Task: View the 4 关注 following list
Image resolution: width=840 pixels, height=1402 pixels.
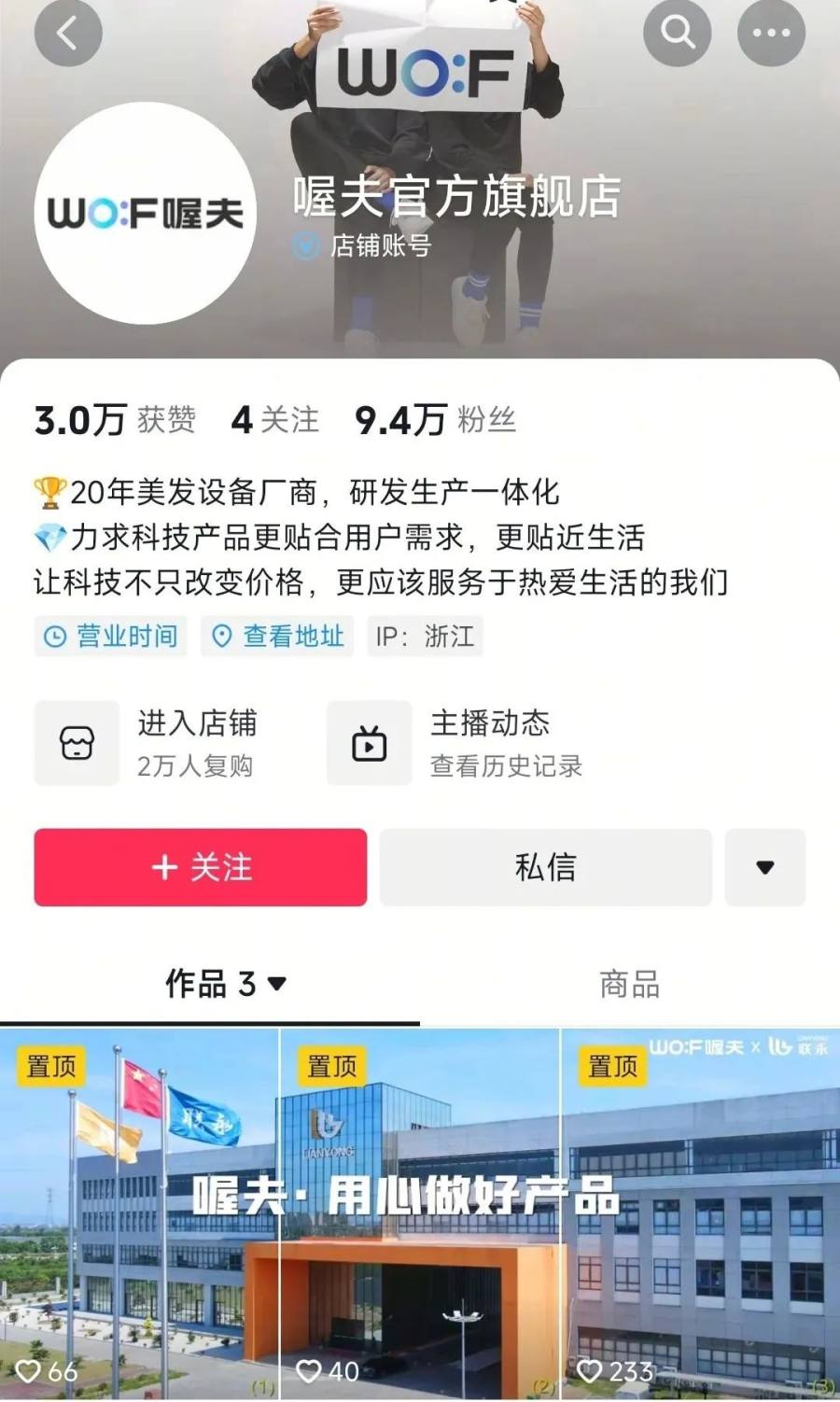Action: click(275, 420)
